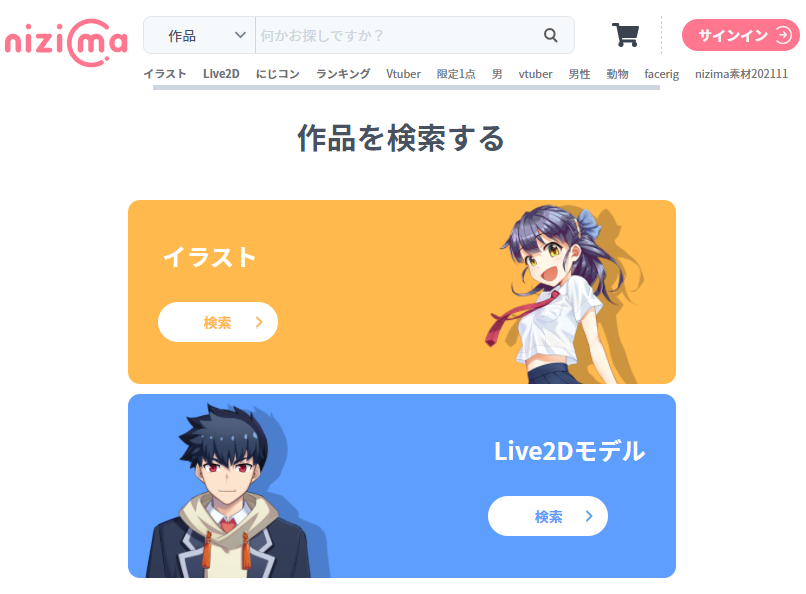Open the shopping cart
Viewport: 806px width, 594px height.
click(x=626, y=35)
